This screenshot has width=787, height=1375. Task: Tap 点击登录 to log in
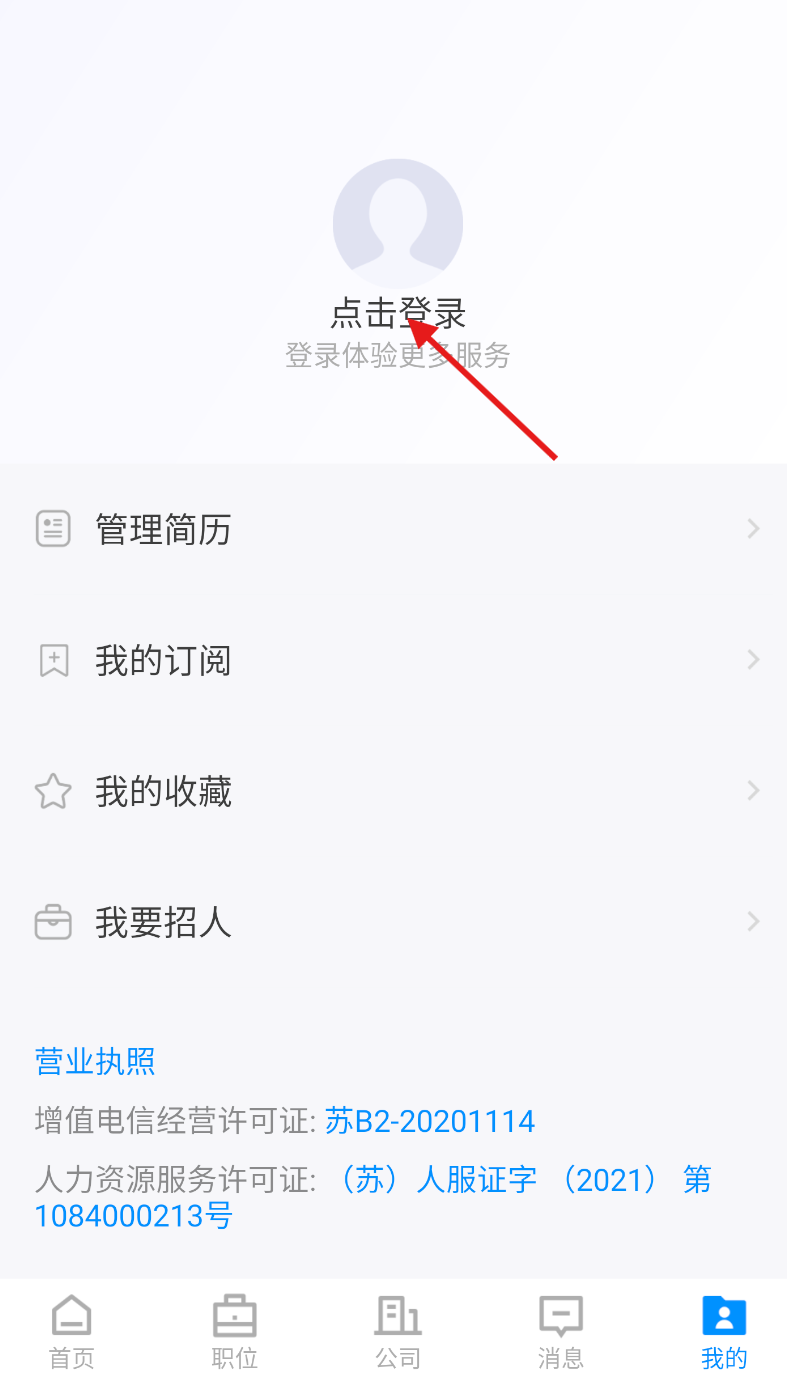point(398,313)
